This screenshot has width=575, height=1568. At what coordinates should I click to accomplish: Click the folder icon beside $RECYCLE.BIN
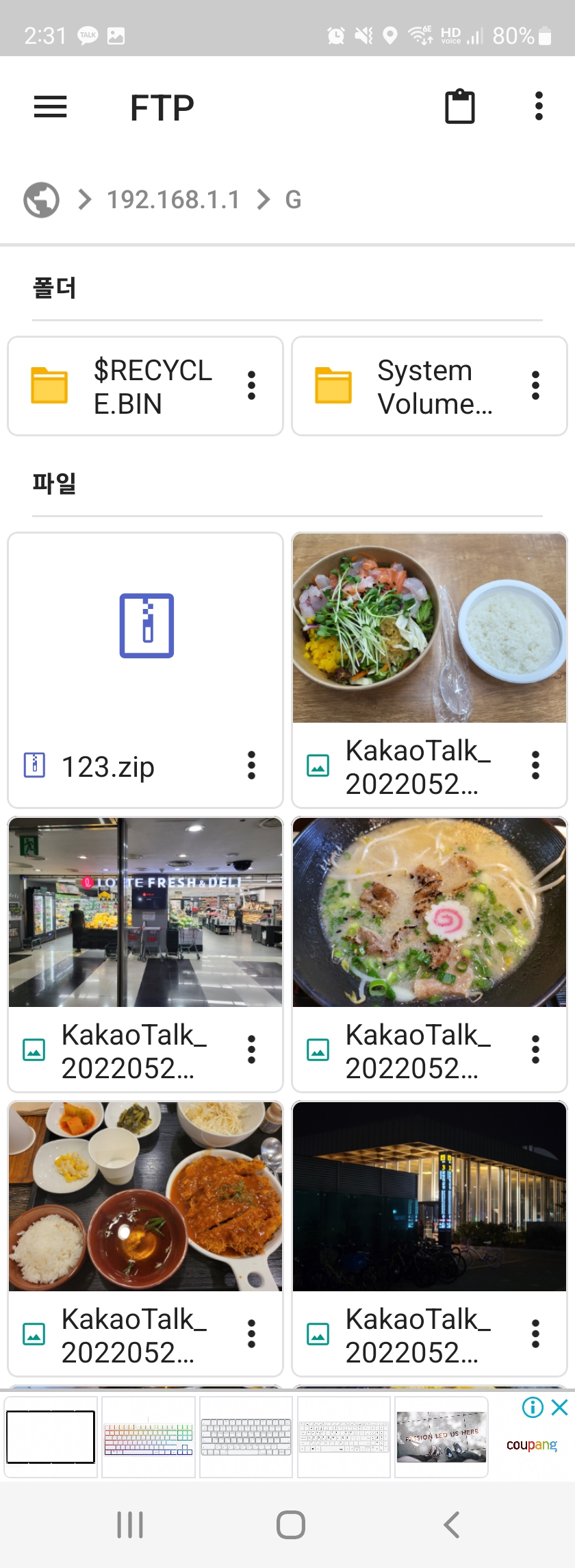[x=50, y=385]
